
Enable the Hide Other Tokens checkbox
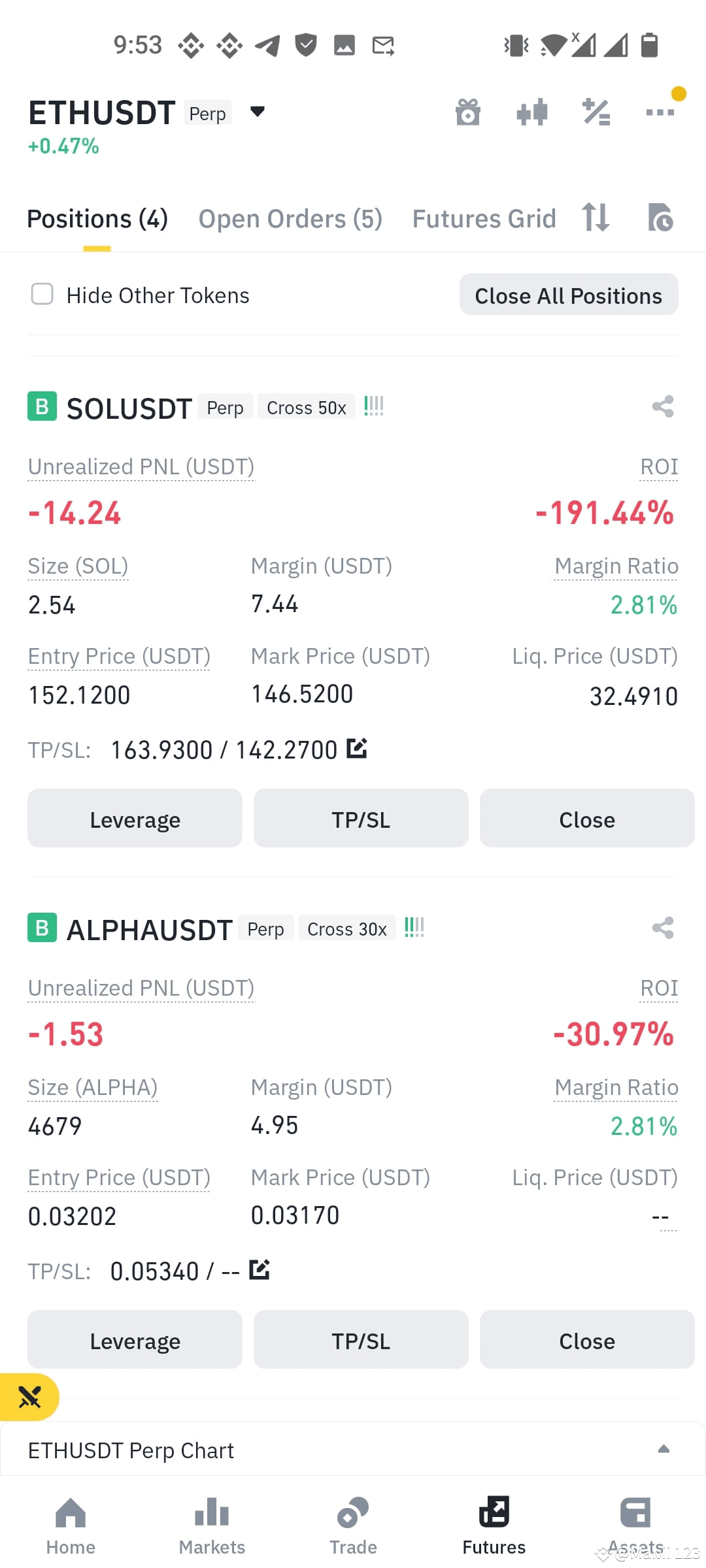click(x=42, y=295)
